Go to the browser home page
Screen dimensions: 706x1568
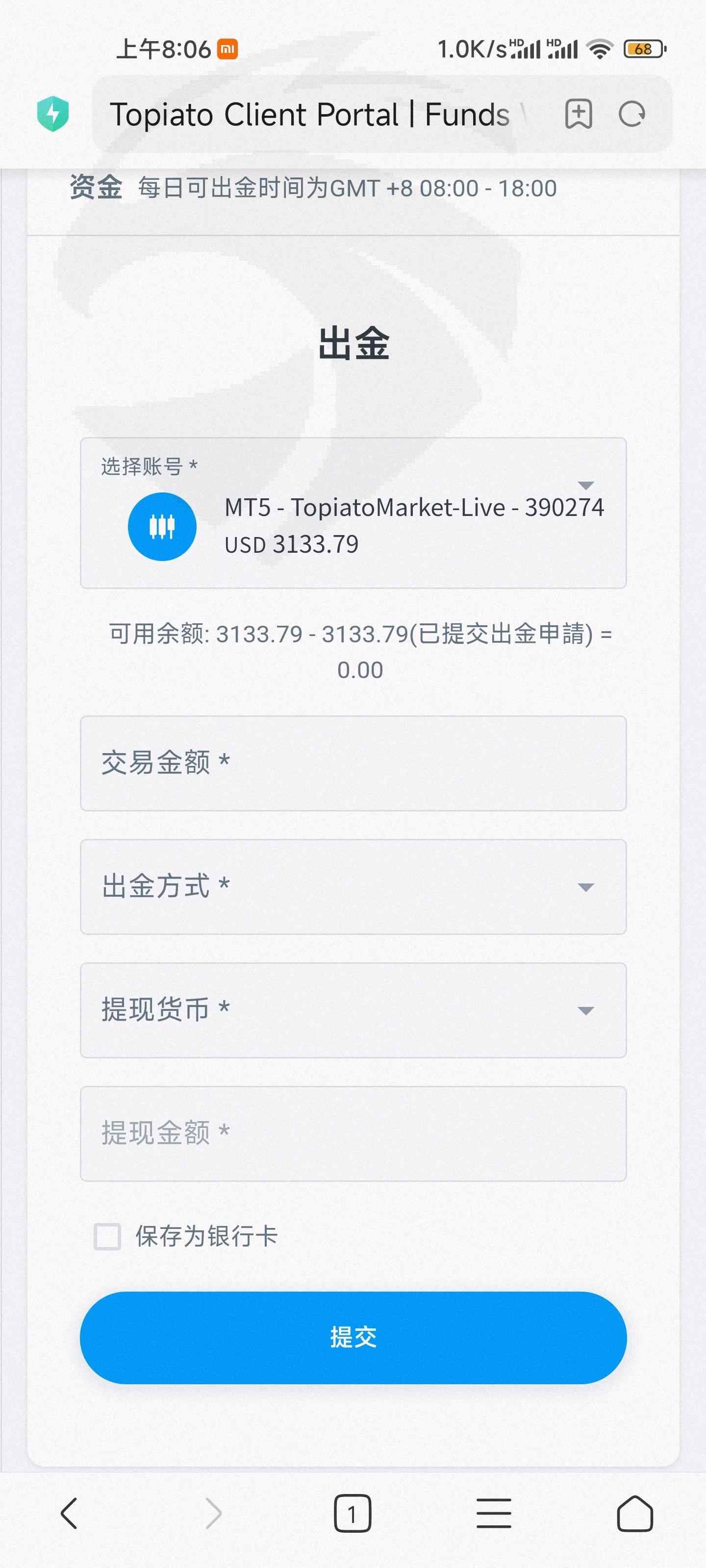[635, 1513]
